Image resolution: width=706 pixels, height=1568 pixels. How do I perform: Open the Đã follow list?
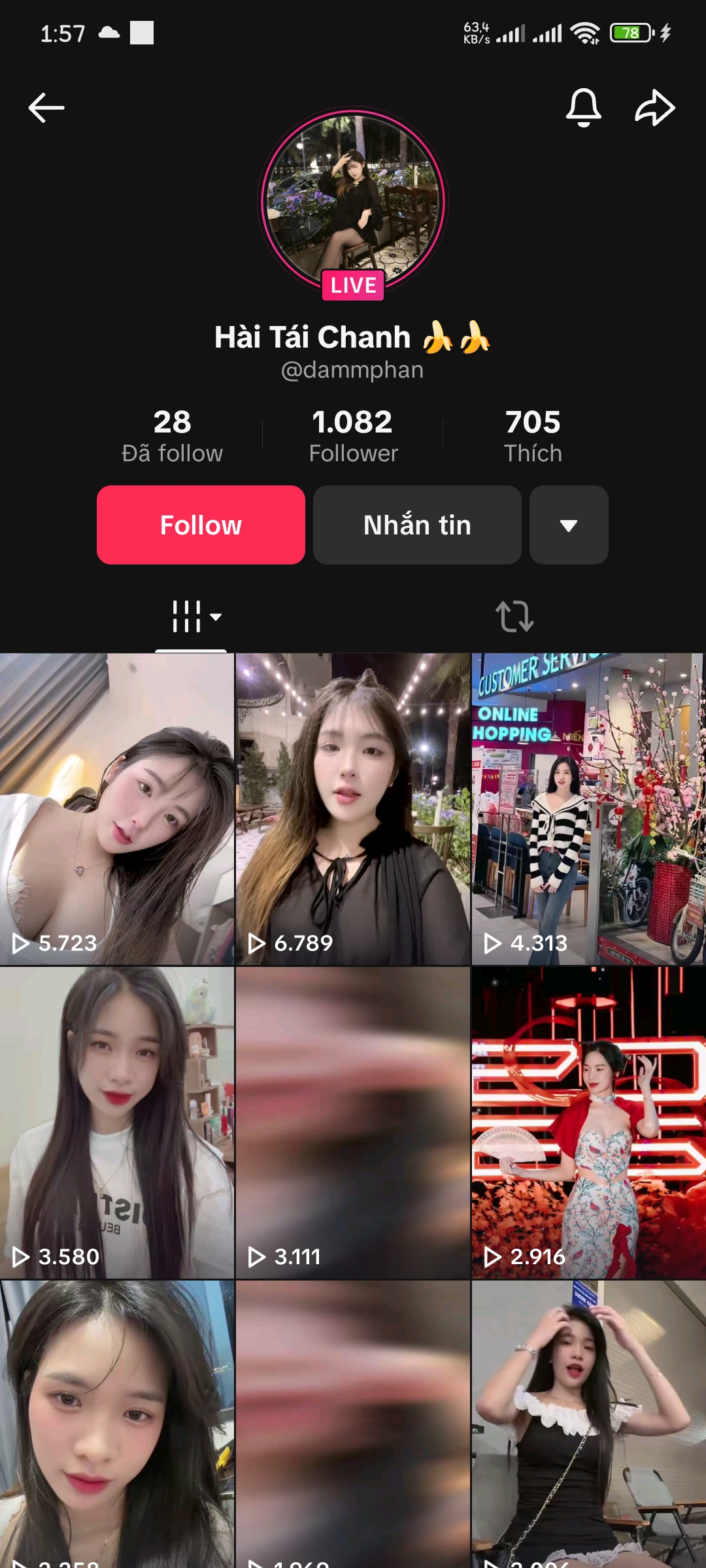click(172, 435)
